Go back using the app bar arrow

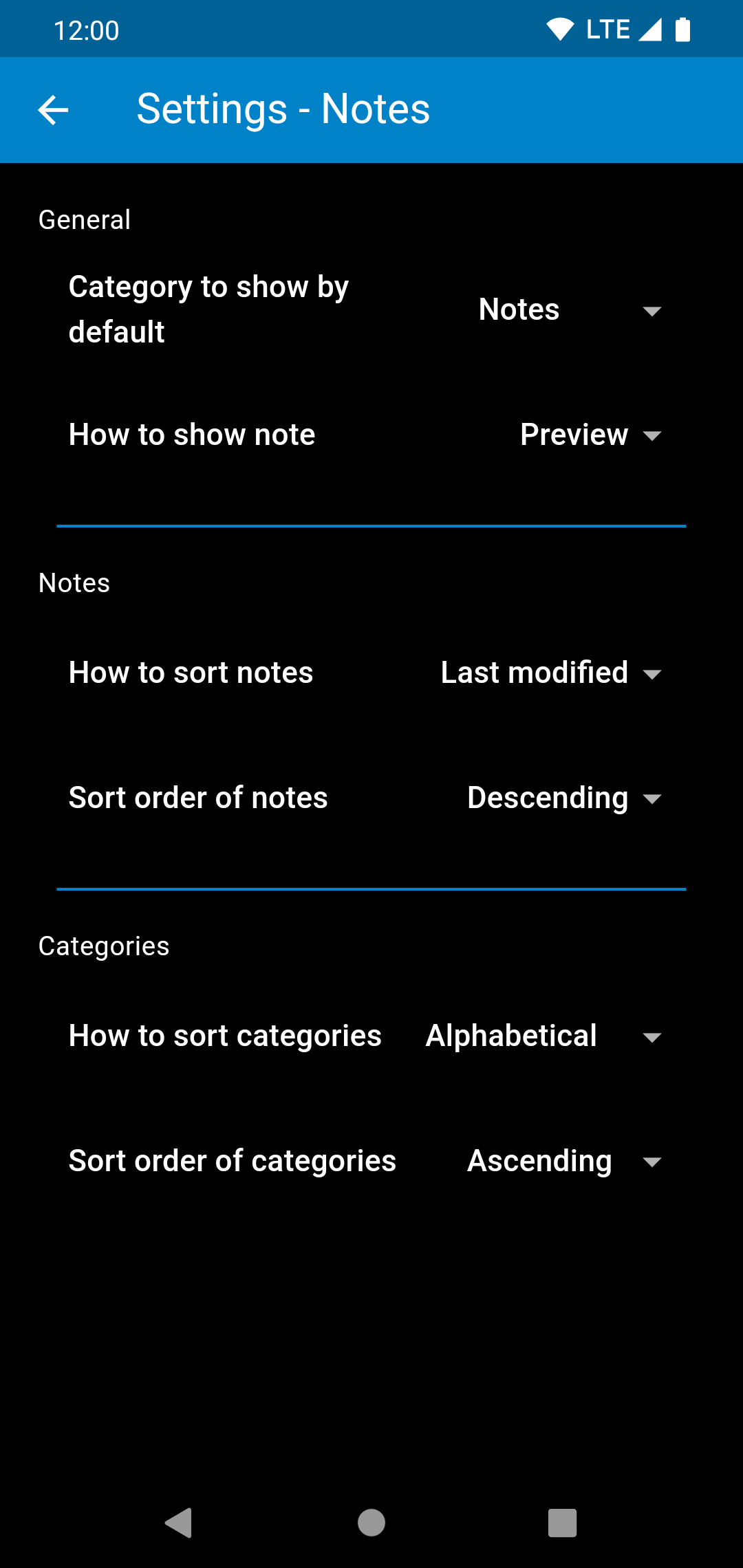pos(53,110)
